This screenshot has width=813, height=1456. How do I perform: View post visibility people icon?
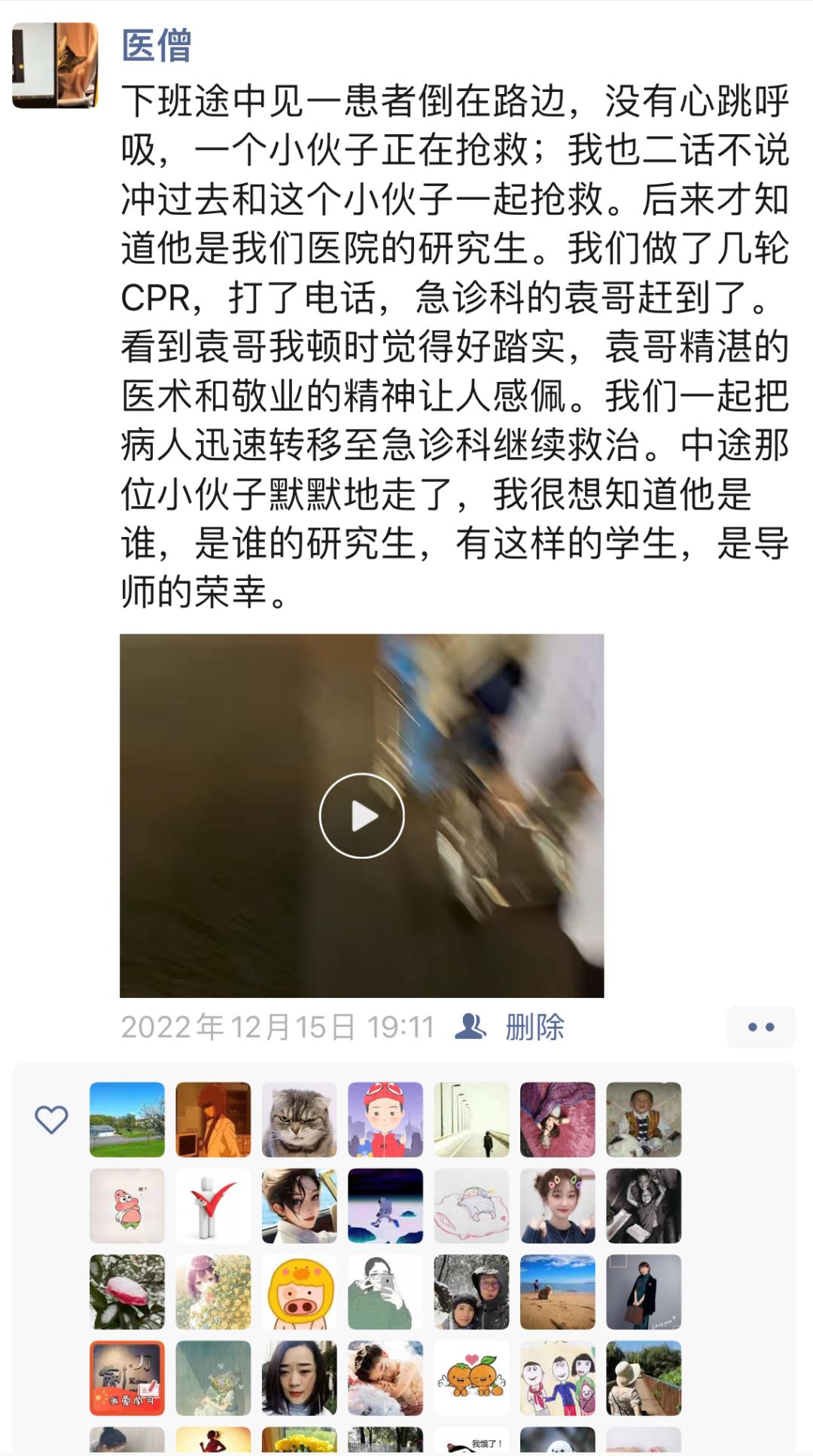tap(471, 1027)
